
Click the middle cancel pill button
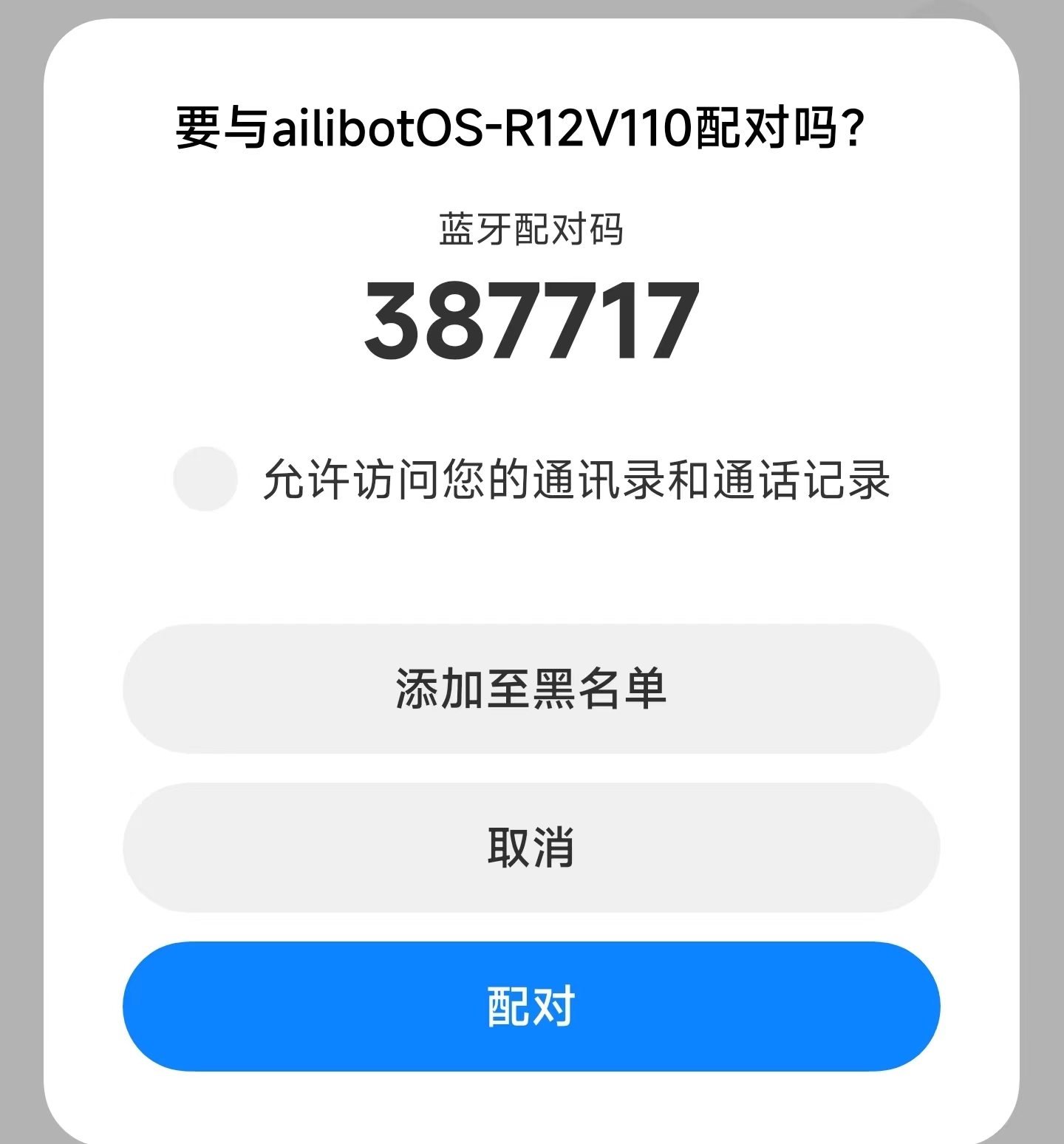coord(531,847)
